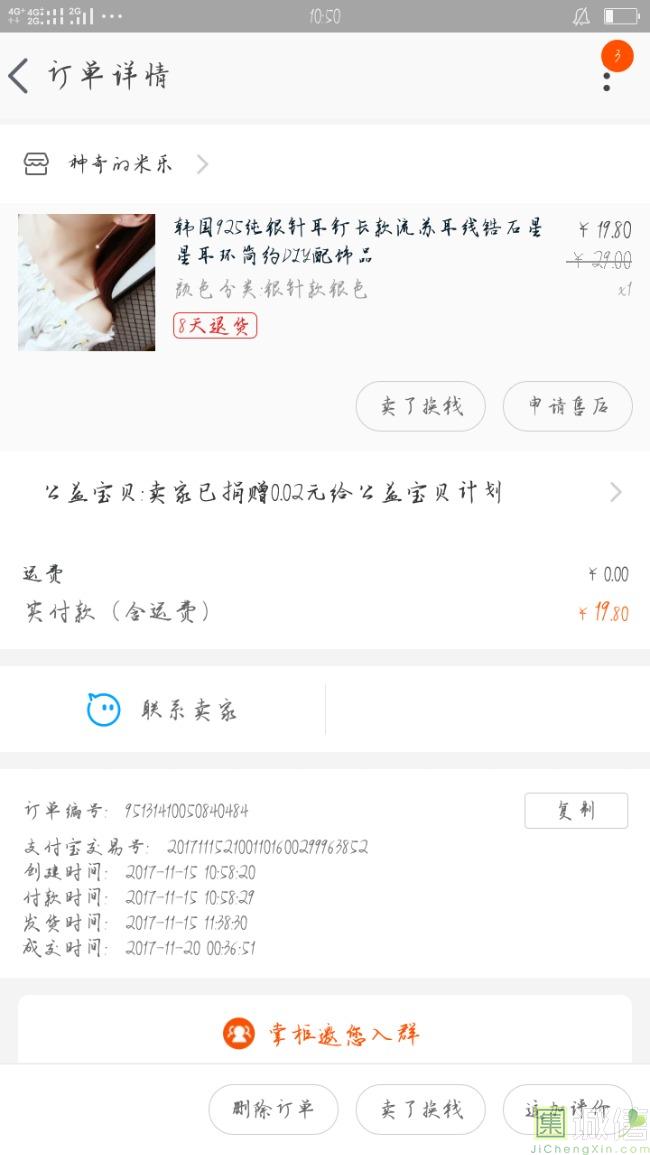
Task: Tap 卖了换钱 in the bottom bar
Action: tap(421, 1109)
